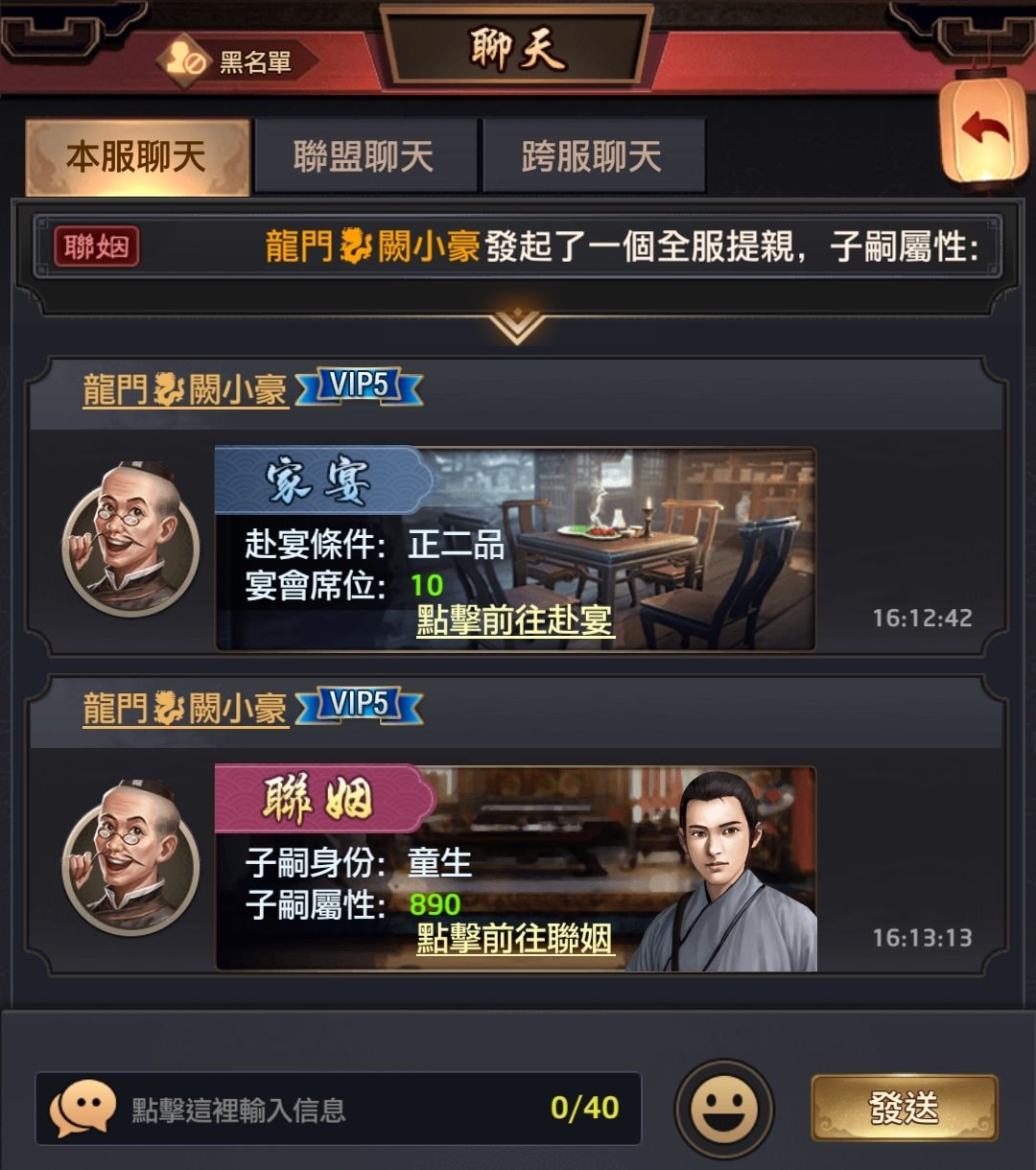Viewport: 1036px width, 1170px height.
Task: Tap the sender name above 聯姻 message
Action: point(185,709)
